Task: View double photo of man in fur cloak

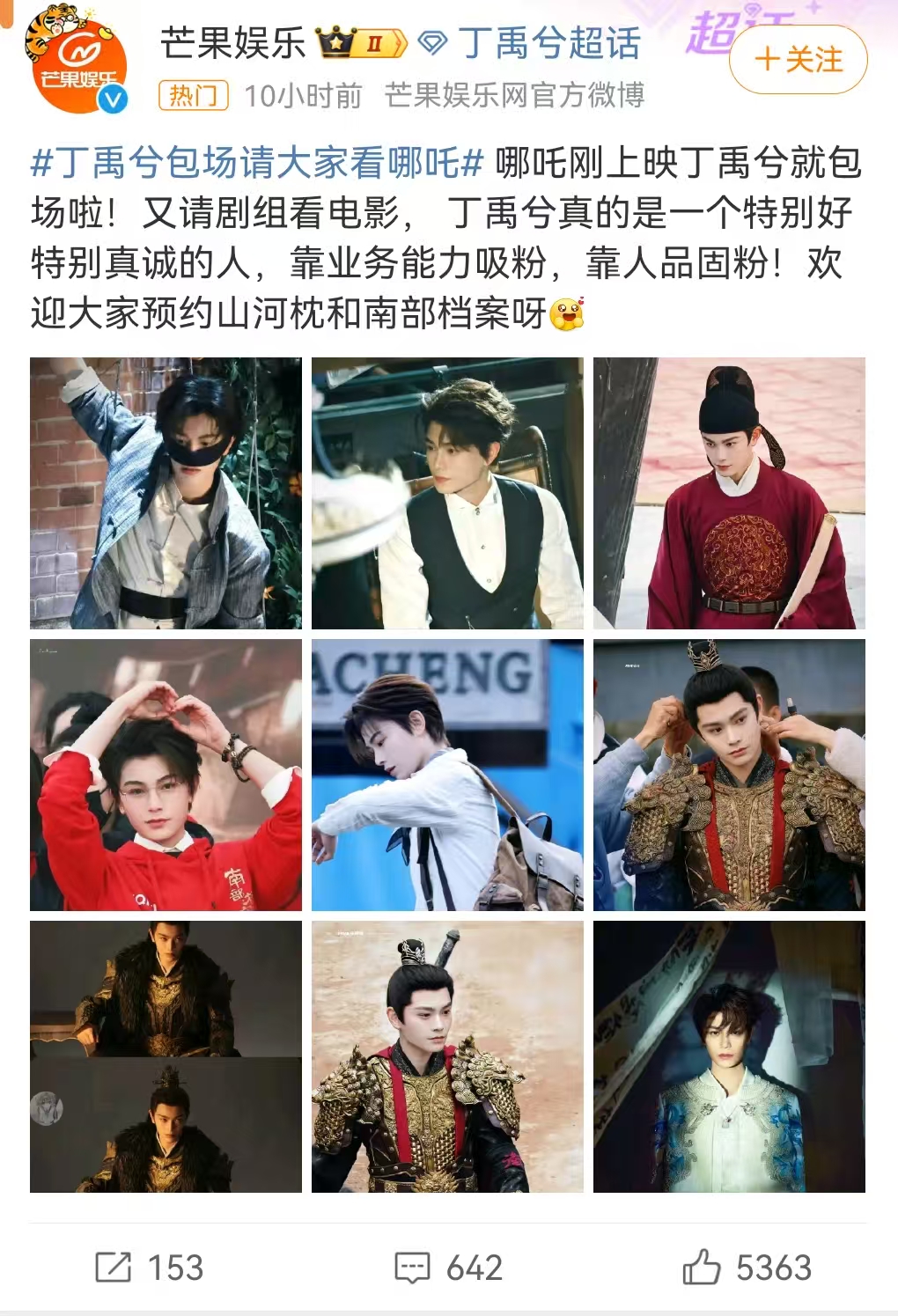Action: (x=166, y=1056)
